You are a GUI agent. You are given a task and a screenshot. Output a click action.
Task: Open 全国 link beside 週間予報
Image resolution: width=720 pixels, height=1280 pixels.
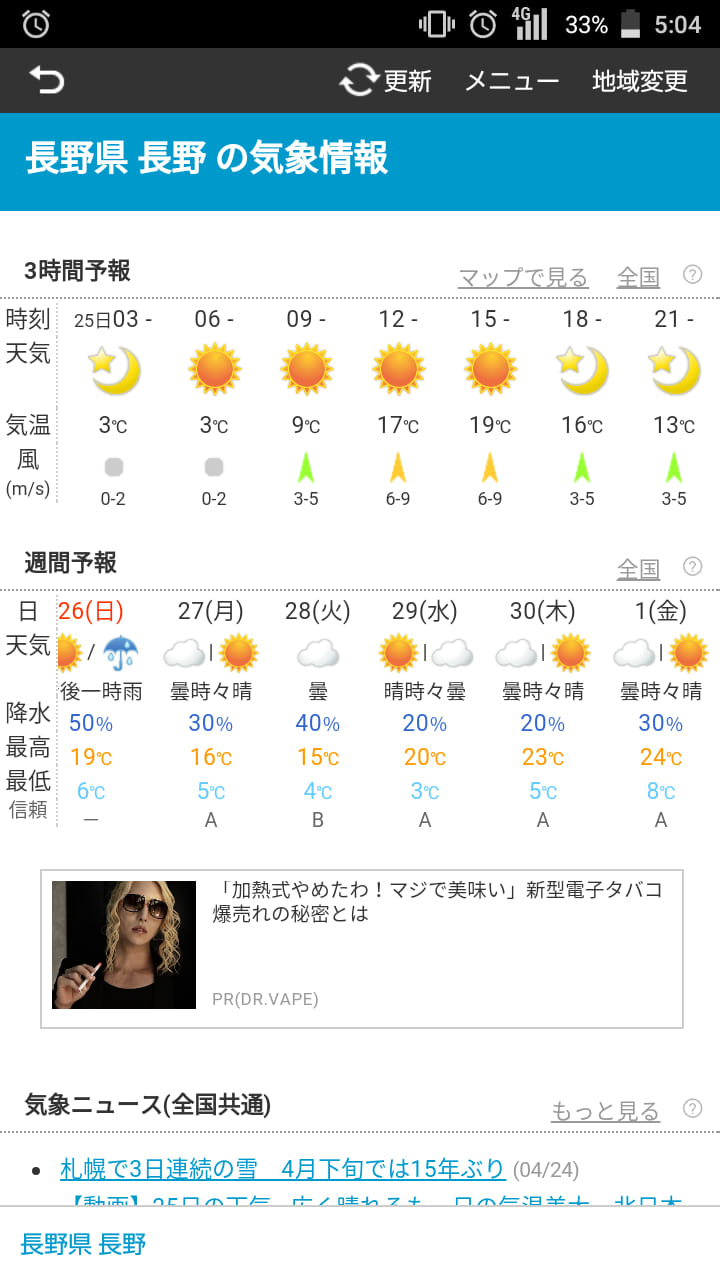(x=638, y=569)
